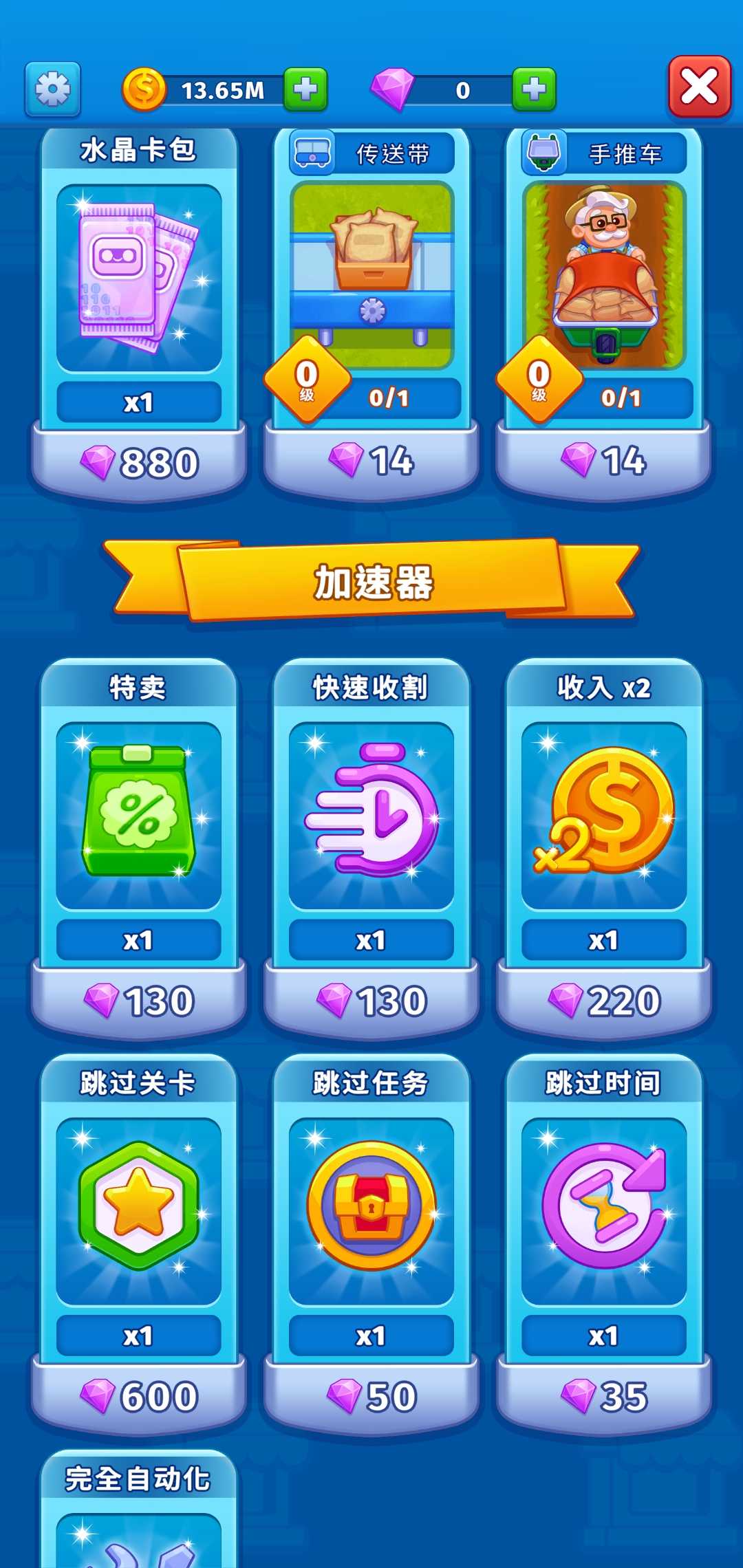
Task: Open the settings gear
Action: pyautogui.click(x=53, y=89)
